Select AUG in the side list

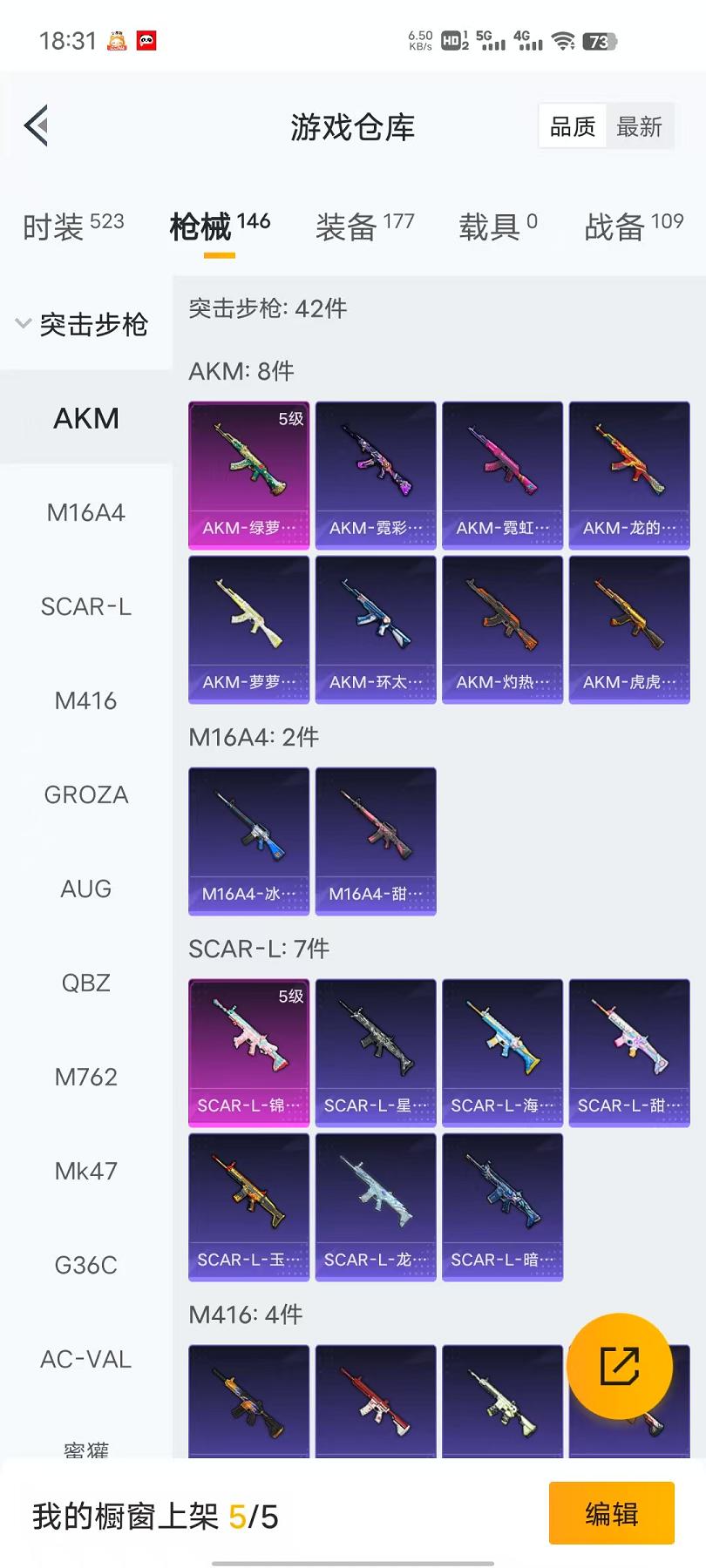(85, 889)
